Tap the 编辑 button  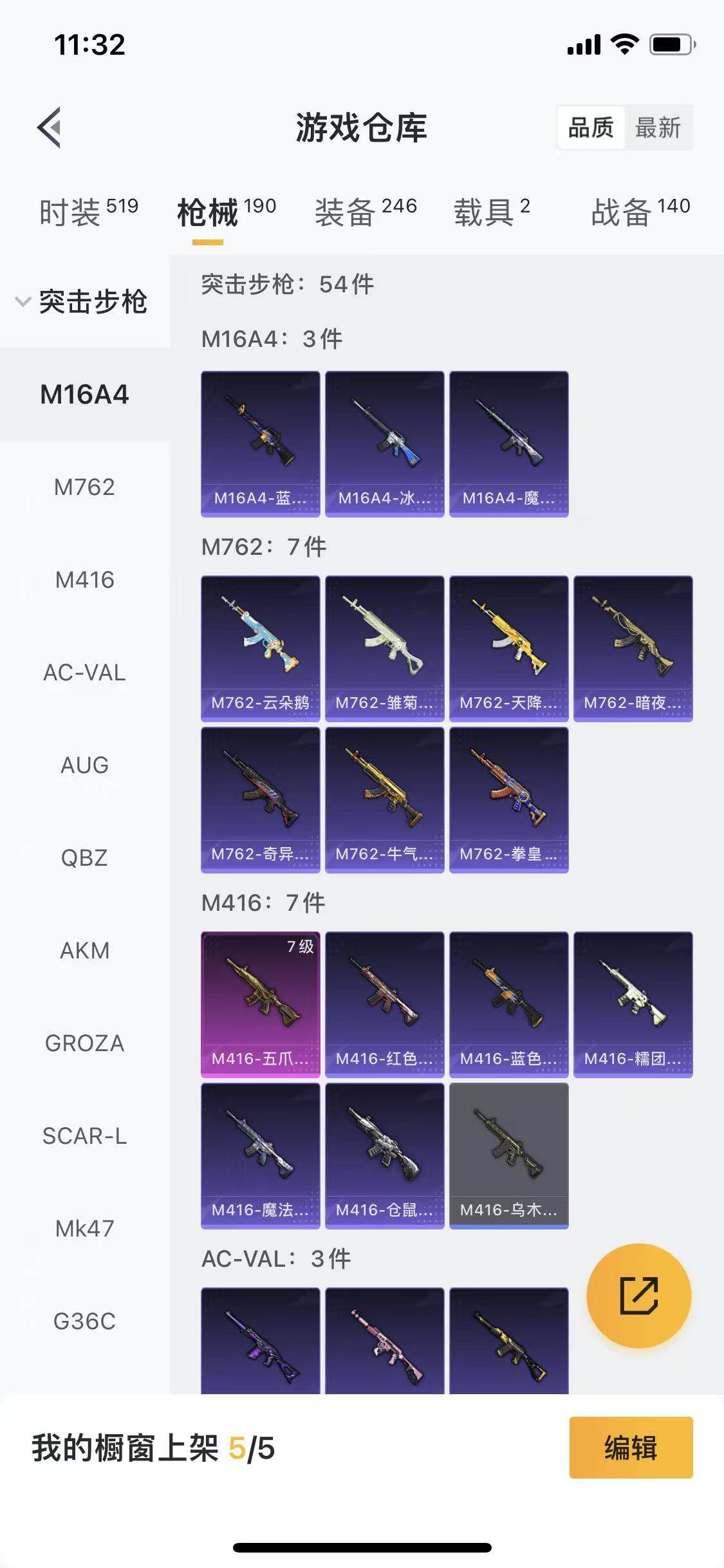tap(631, 1448)
